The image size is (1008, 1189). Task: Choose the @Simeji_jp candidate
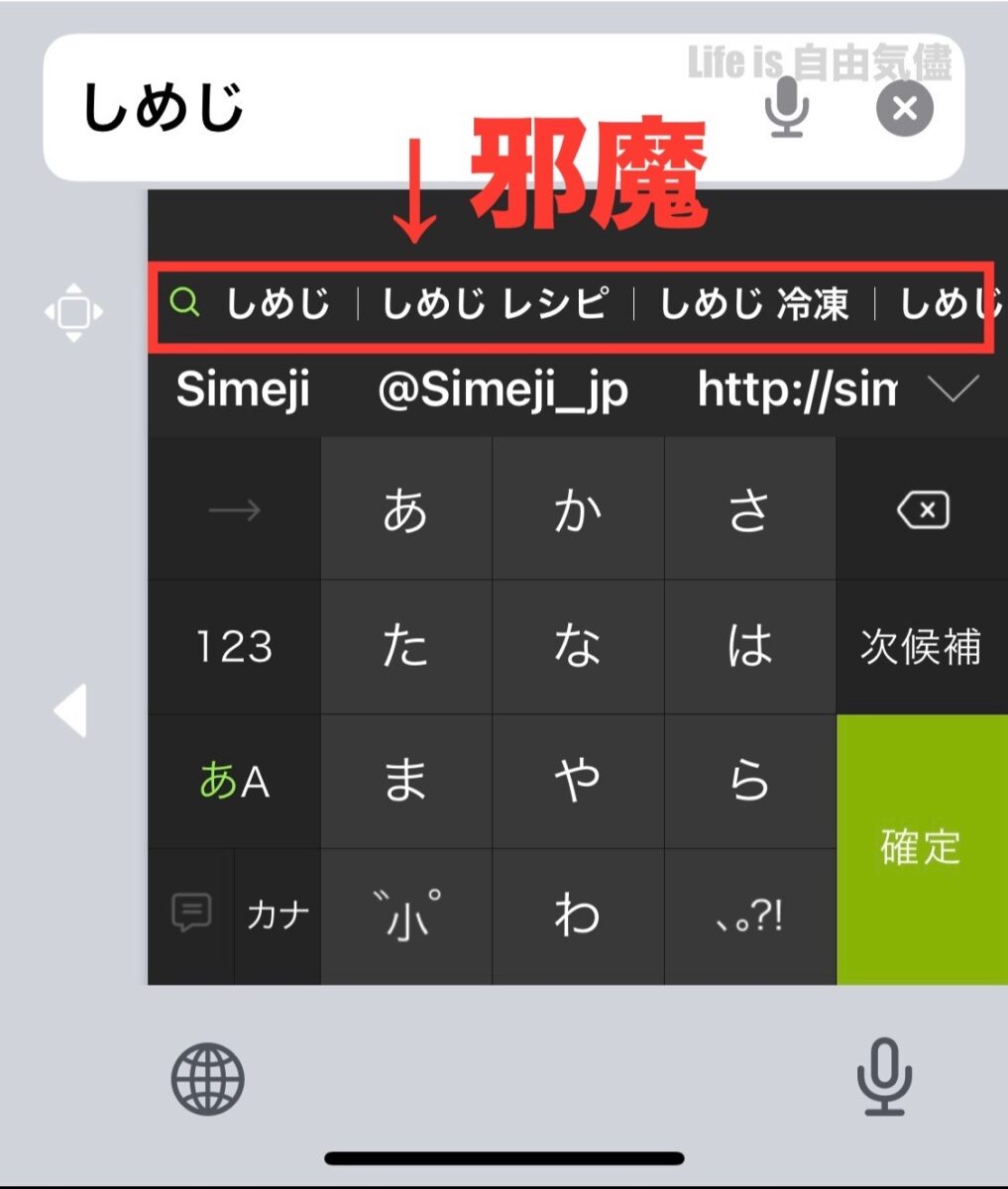(503, 390)
